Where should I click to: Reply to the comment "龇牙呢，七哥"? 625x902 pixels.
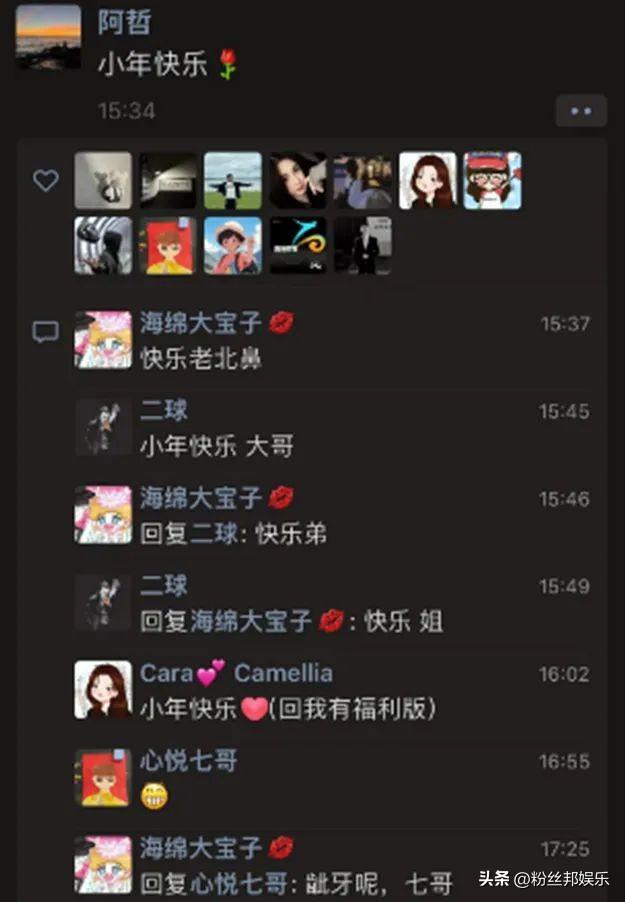296,884
